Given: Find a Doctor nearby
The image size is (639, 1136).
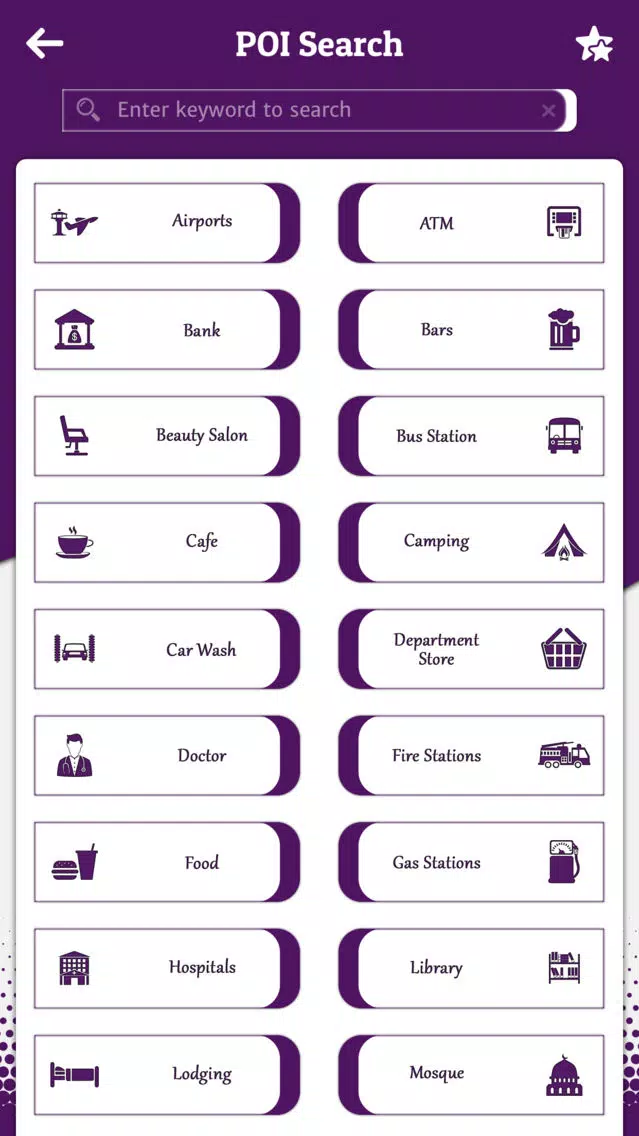Looking at the screenshot, I should pos(167,756).
